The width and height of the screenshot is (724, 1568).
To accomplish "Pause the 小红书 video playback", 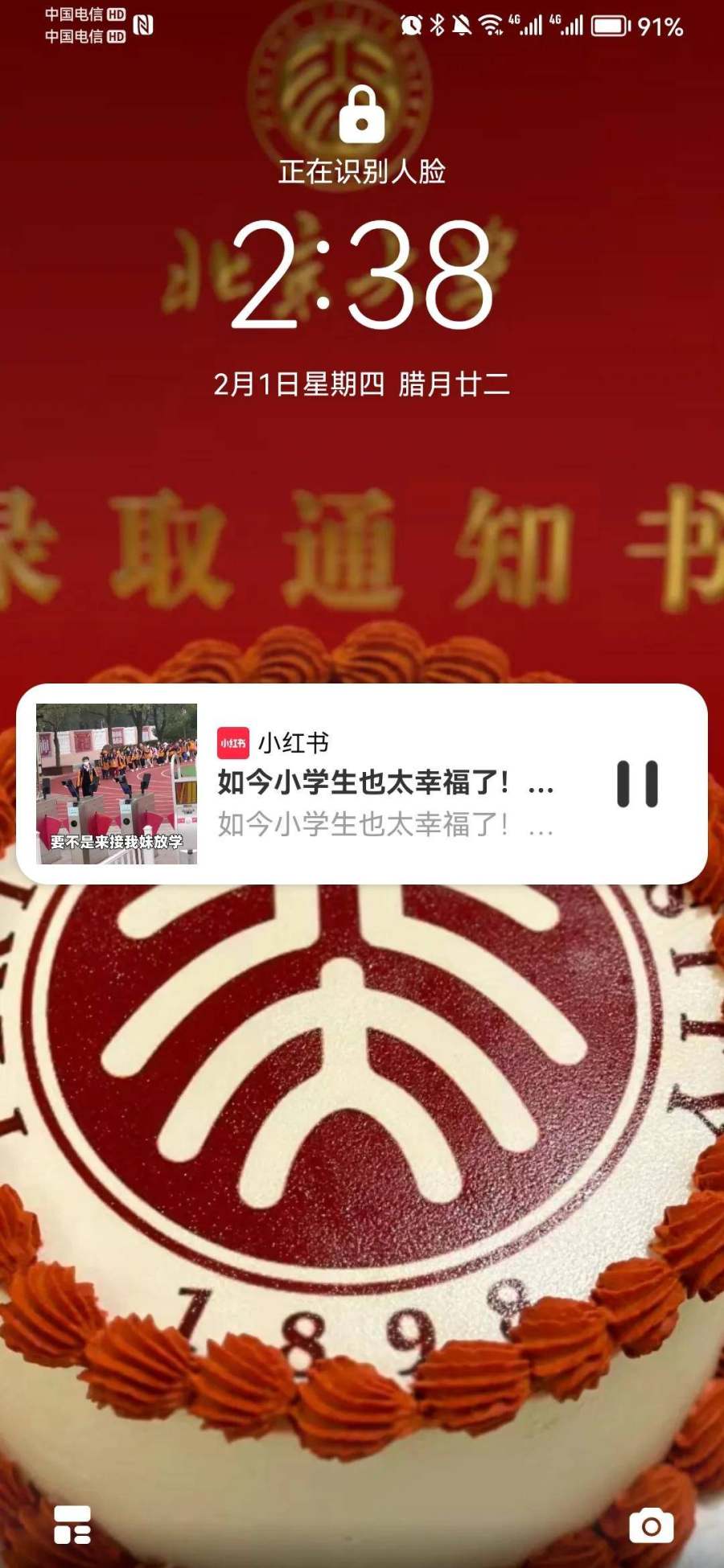I will [637, 784].
